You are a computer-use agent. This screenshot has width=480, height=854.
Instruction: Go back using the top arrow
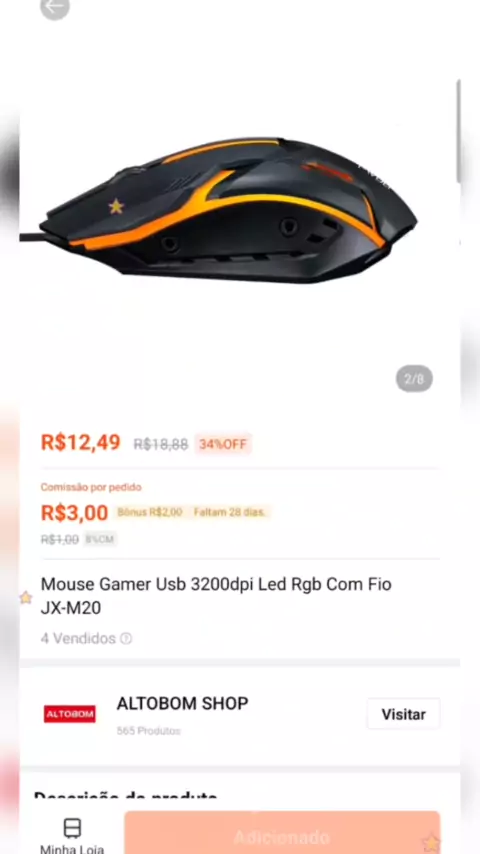(55, 7)
